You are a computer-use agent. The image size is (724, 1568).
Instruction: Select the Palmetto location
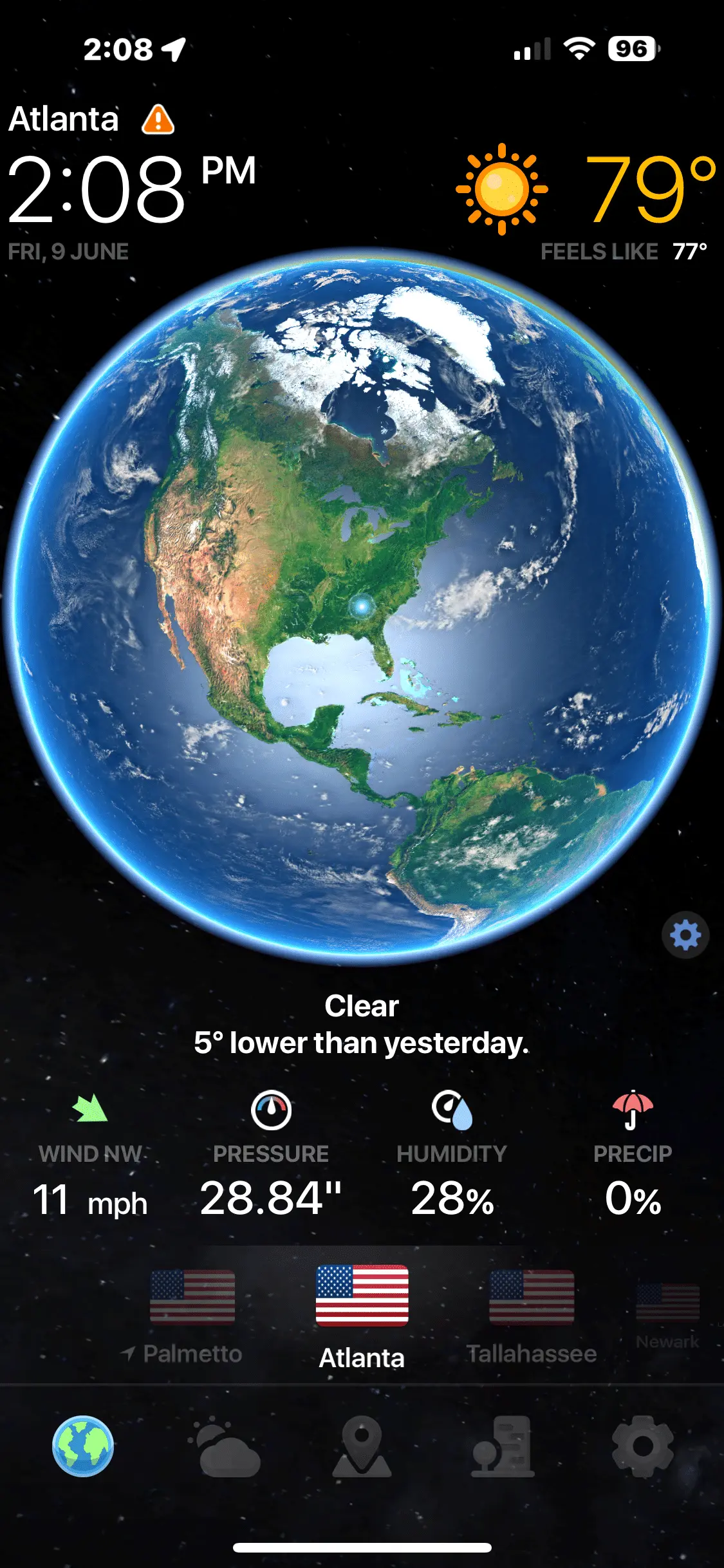[192, 1313]
